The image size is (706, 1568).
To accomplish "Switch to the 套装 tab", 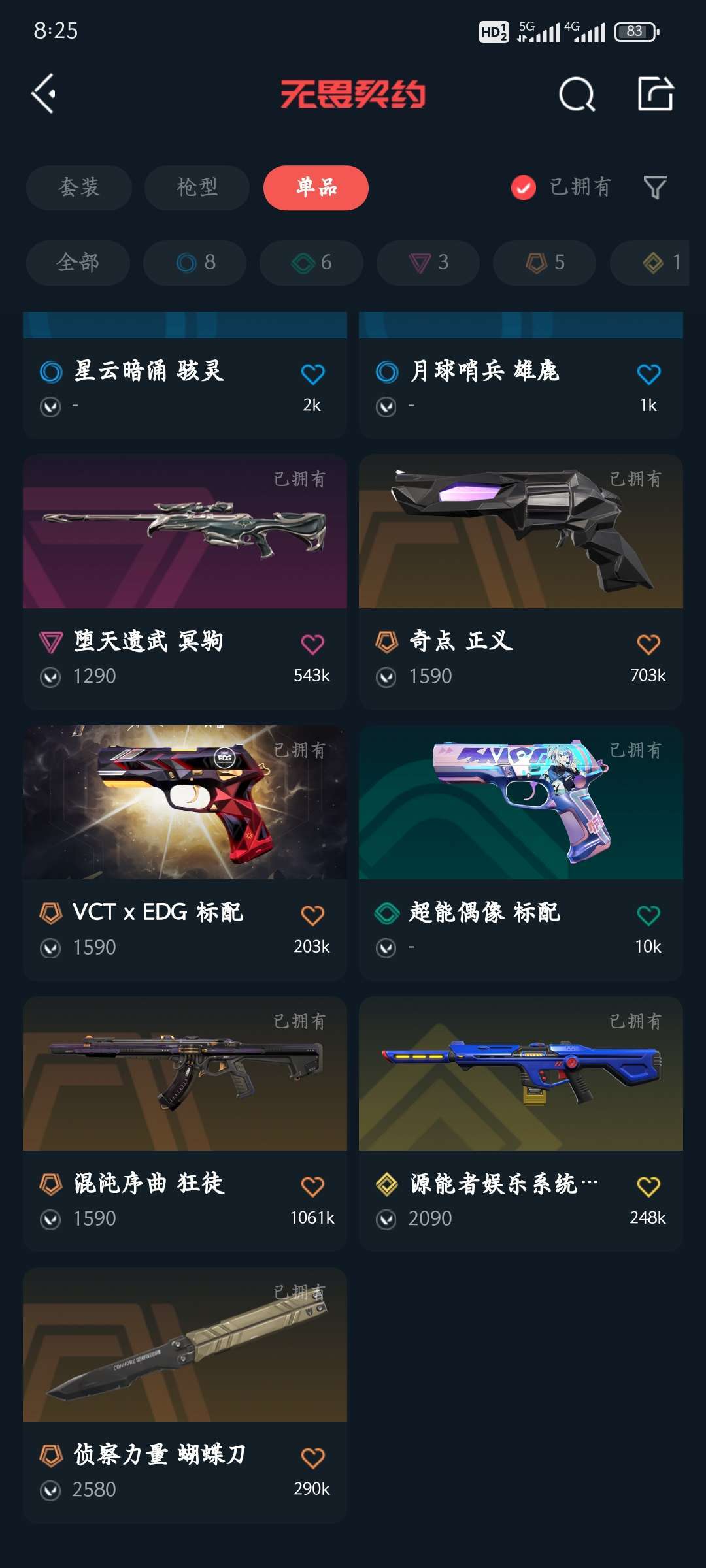I will [79, 188].
